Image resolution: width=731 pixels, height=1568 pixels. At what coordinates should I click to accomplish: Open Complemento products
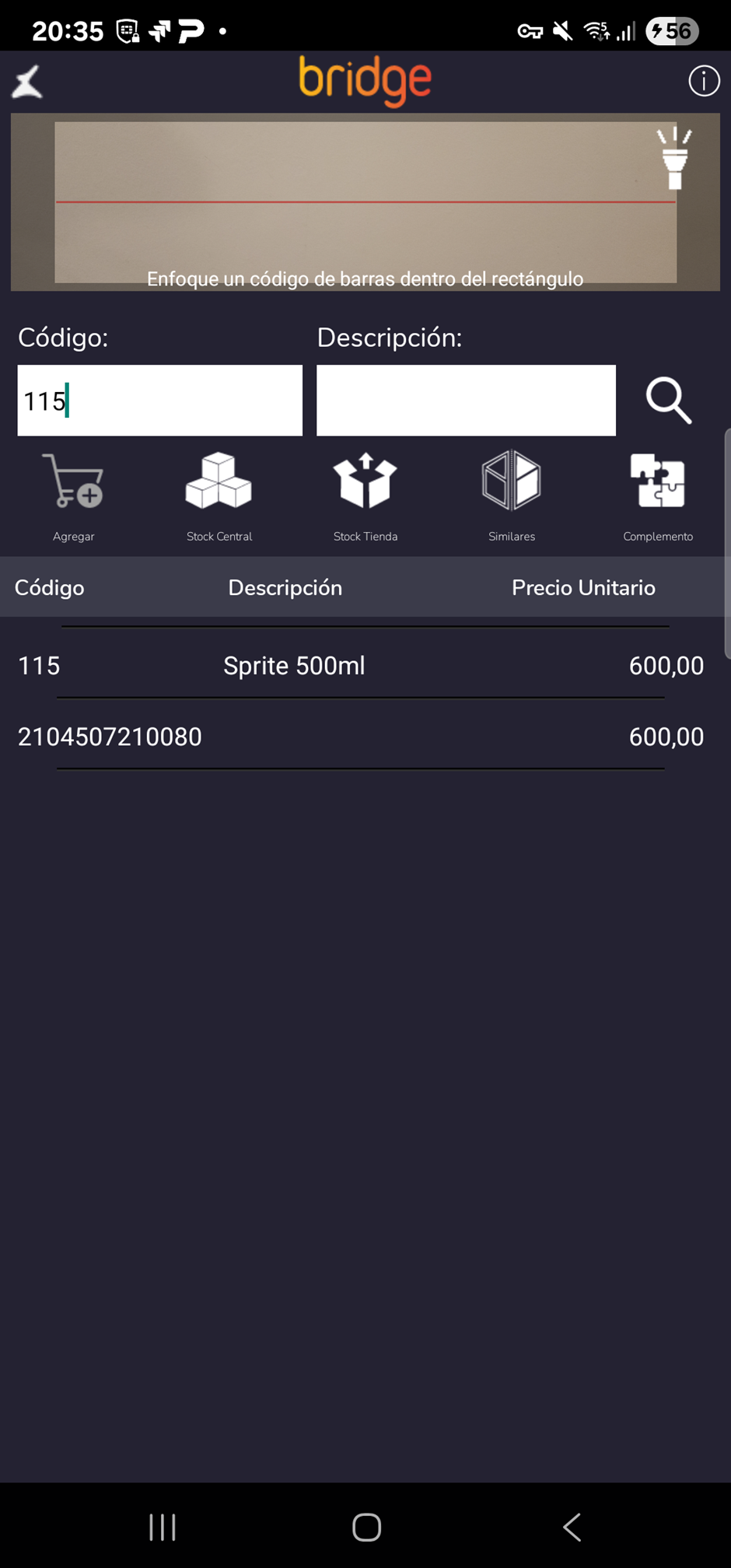point(658,495)
